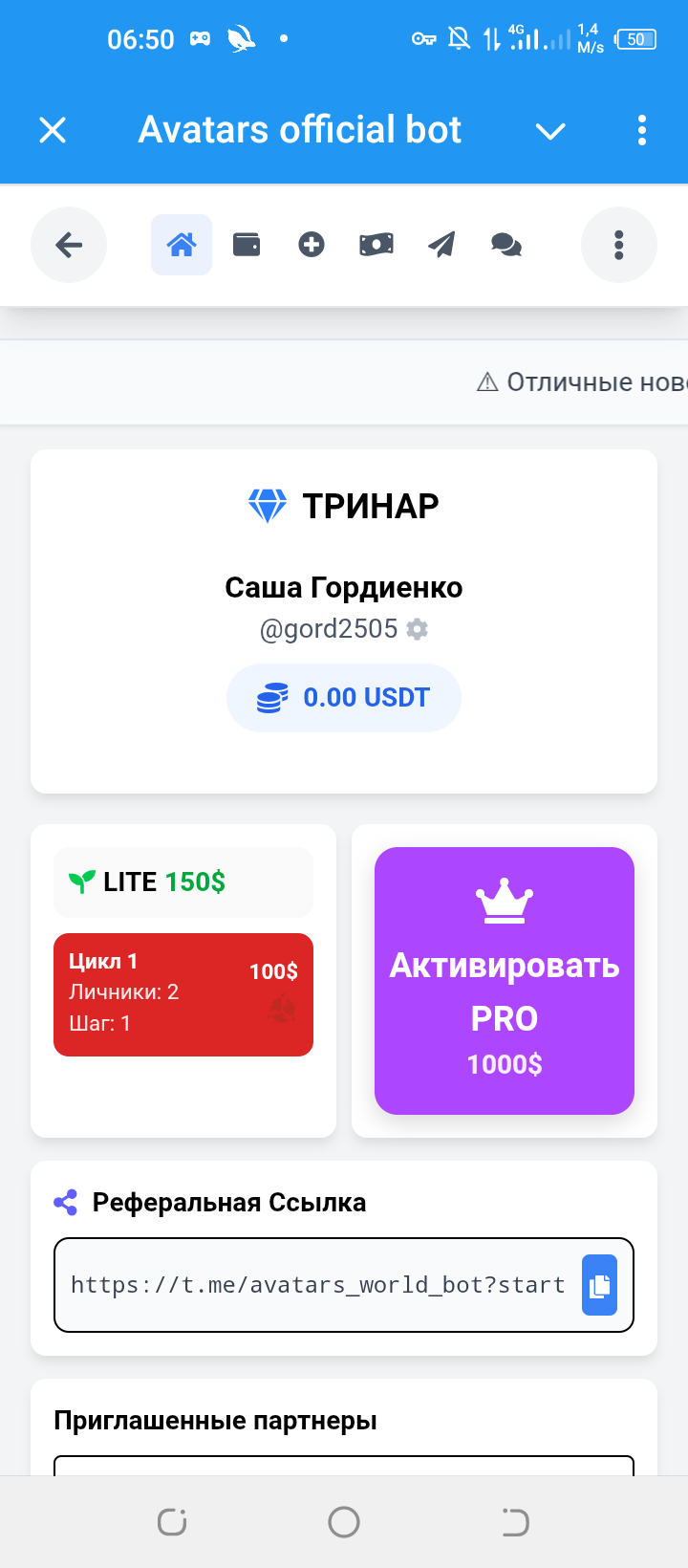Open the paper plane icon in the toolbar
The width and height of the screenshot is (688, 1568).
point(441,245)
